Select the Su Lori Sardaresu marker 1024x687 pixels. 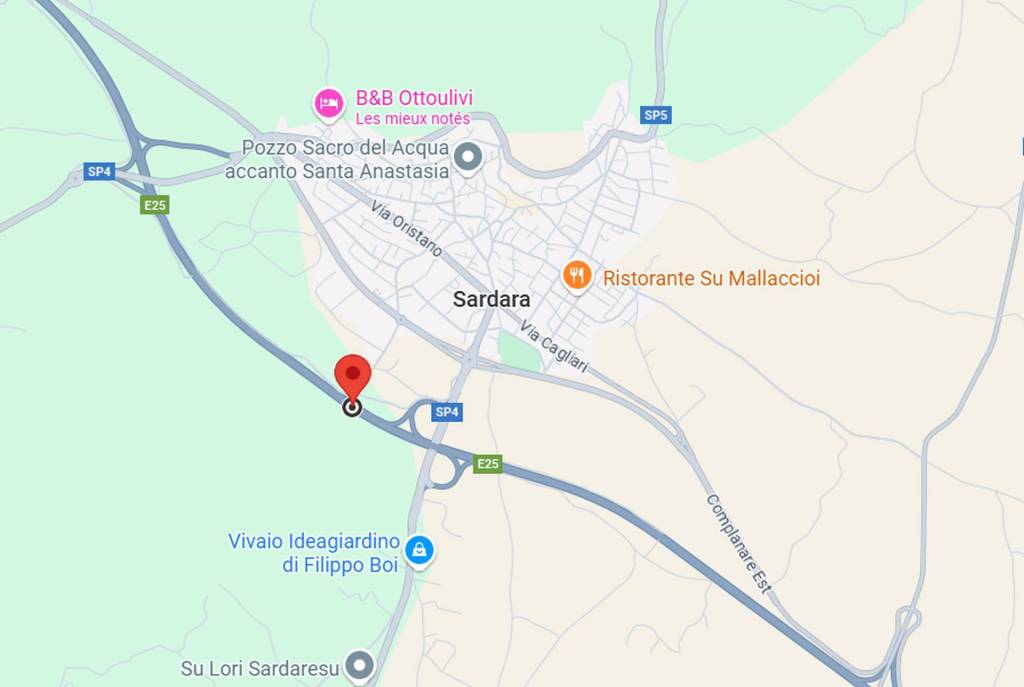coord(359,664)
